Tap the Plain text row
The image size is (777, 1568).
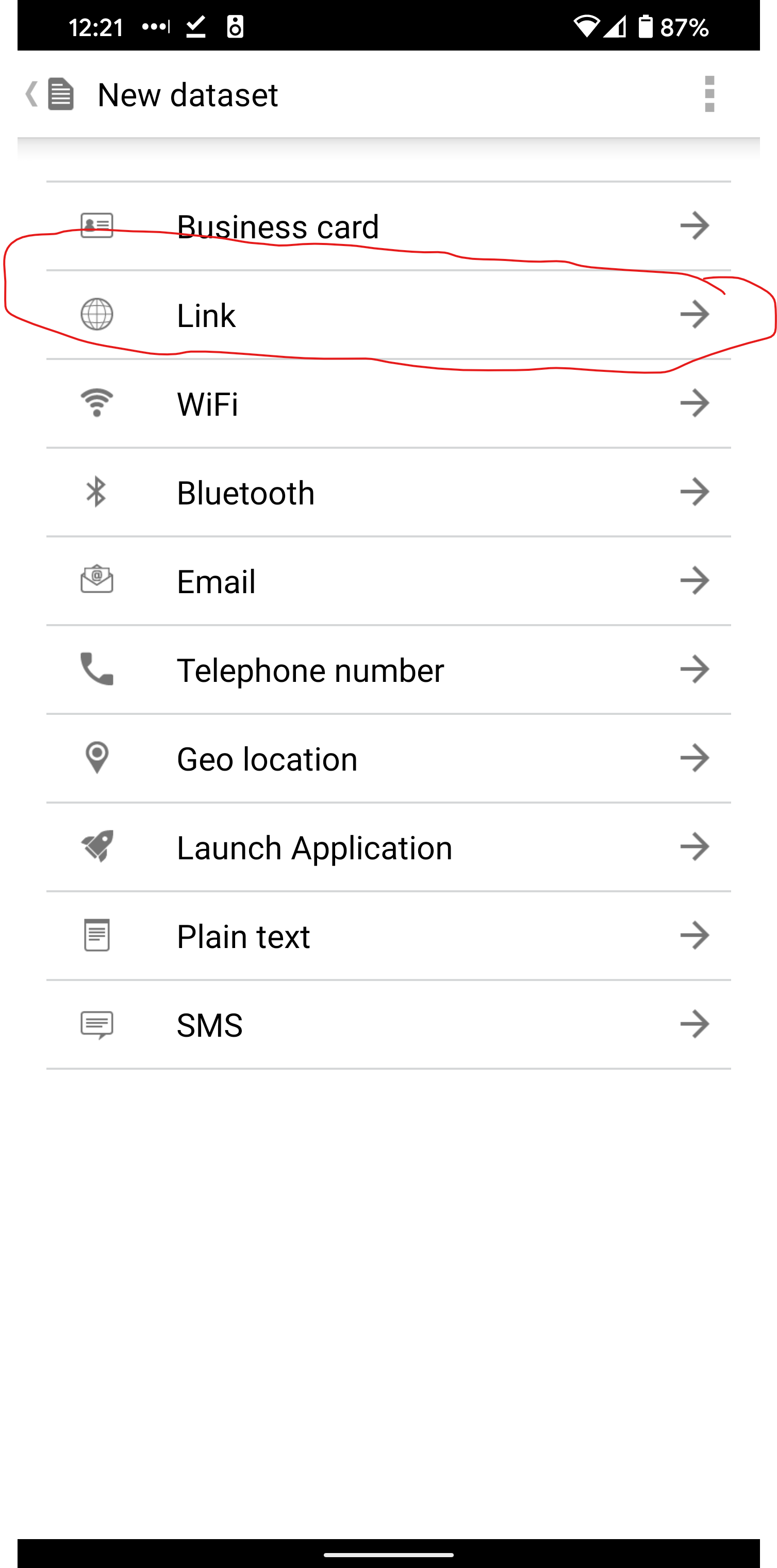(x=388, y=936)
